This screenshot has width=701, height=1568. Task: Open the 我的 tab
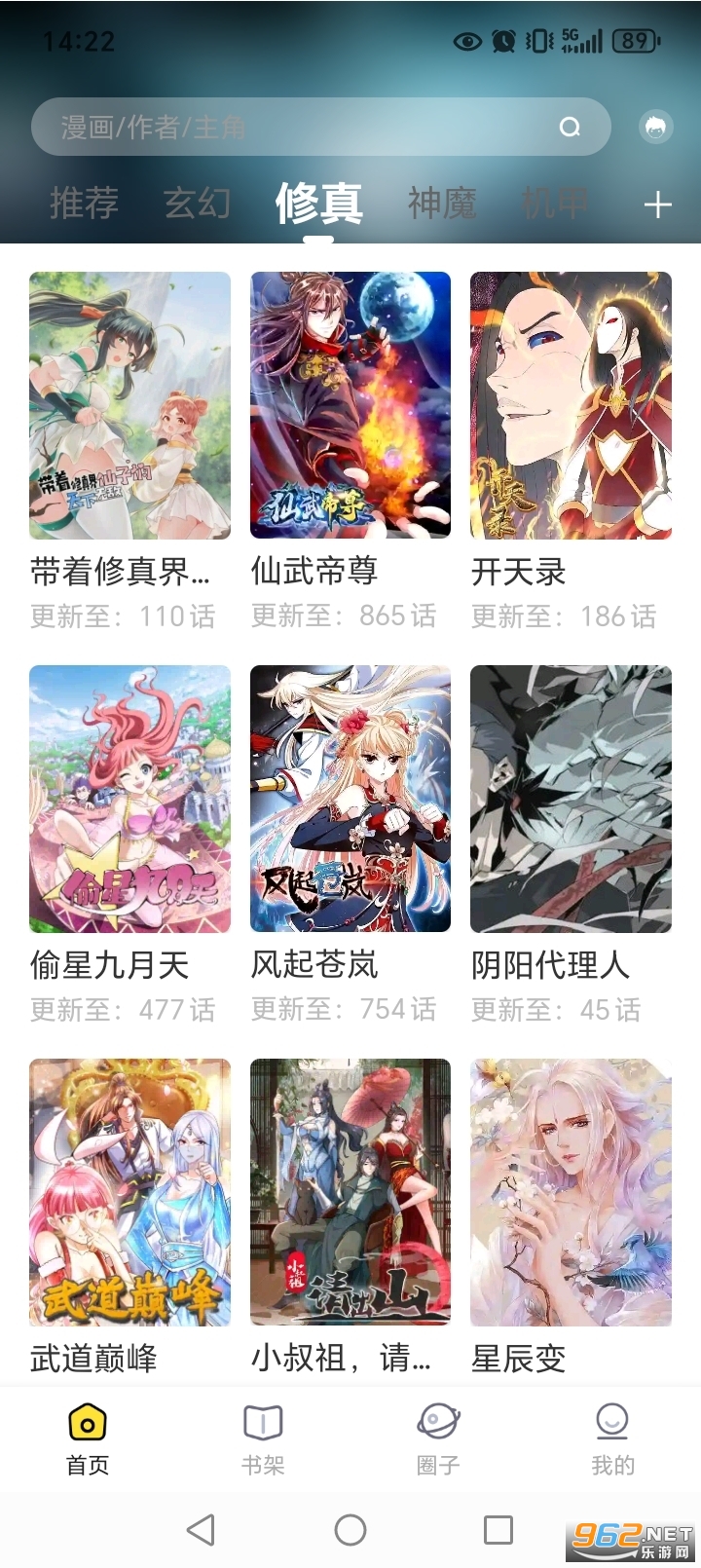(x=612, y=1439)
